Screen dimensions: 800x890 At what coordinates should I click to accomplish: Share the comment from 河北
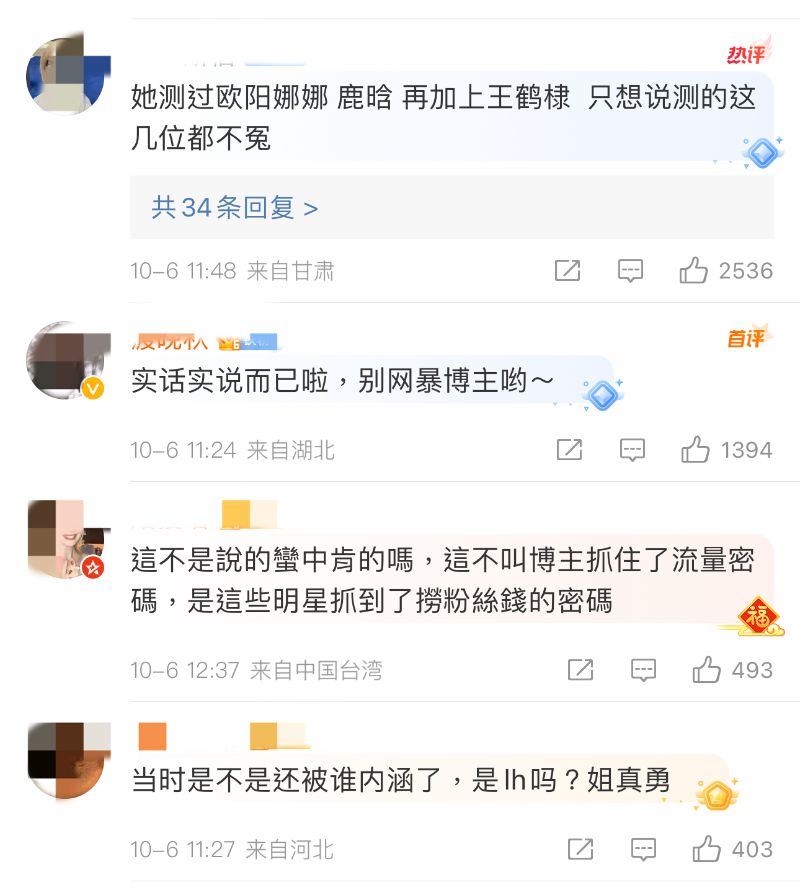pyautogui.click(x=580, y=850)
